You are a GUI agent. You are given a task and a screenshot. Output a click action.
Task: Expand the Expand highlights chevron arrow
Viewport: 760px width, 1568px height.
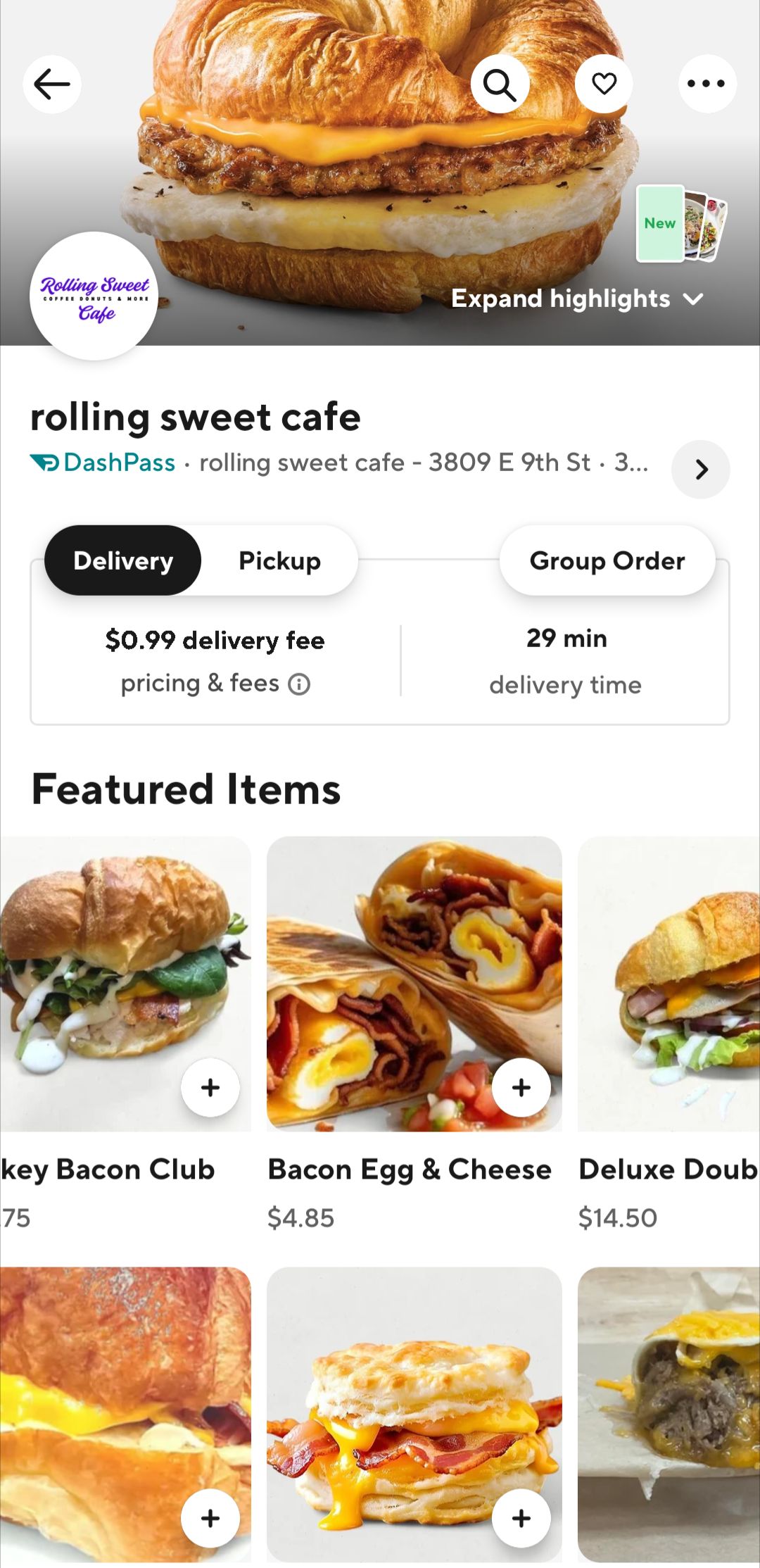(693, 299)
